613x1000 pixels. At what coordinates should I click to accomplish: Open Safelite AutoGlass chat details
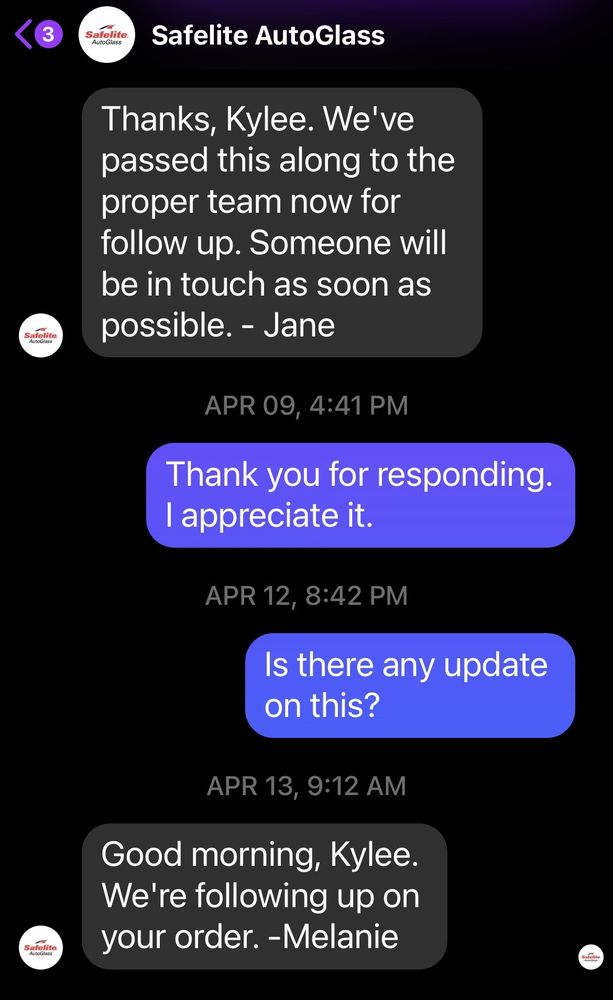(x=267, y=36)
